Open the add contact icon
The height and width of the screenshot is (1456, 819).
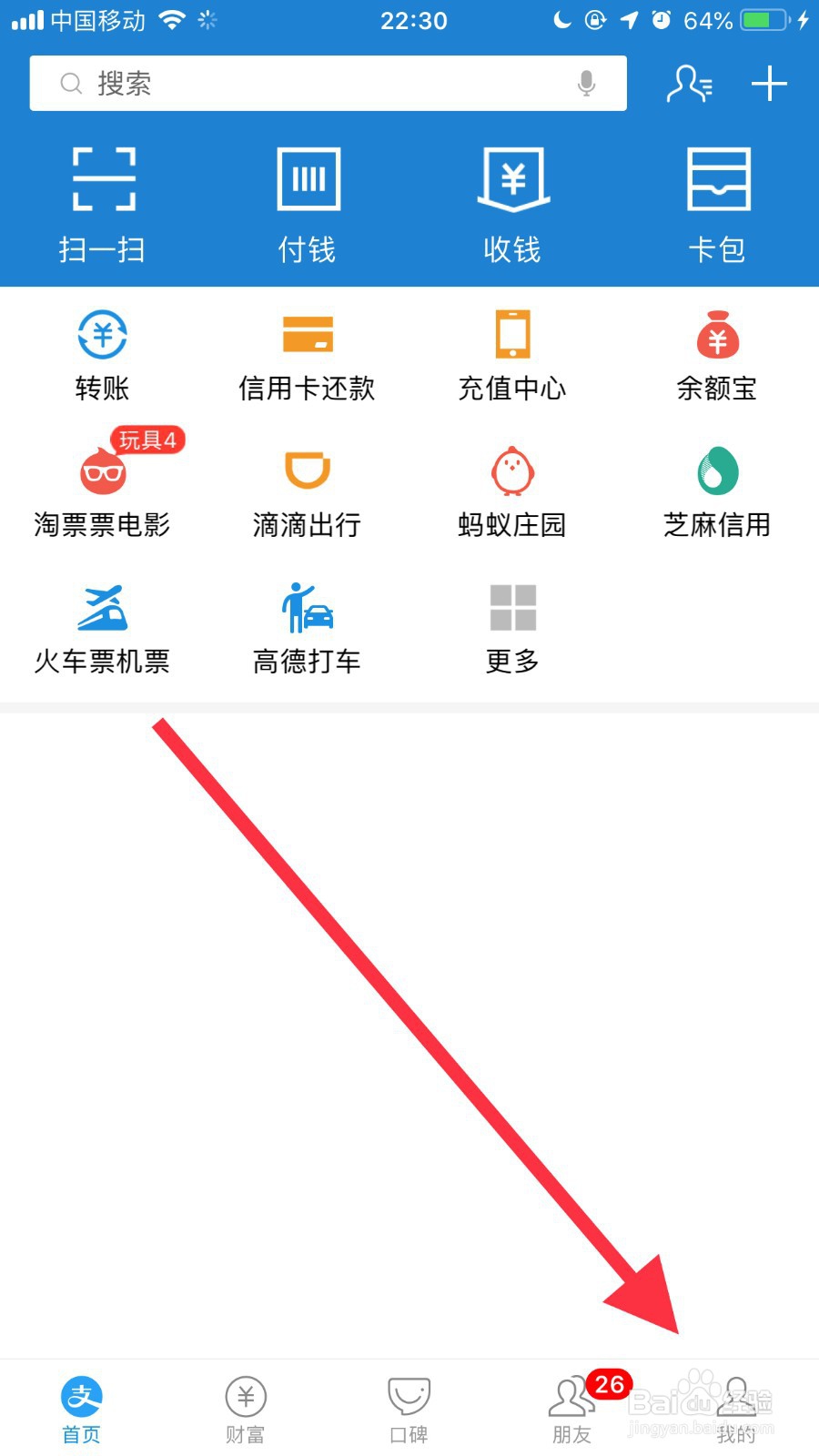690,83
